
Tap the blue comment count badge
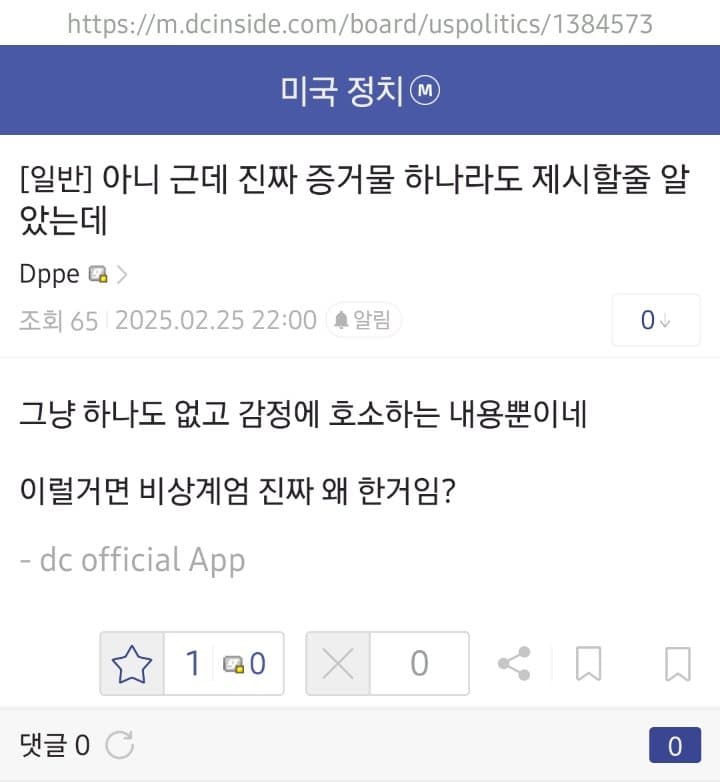[x=674, y=746]
